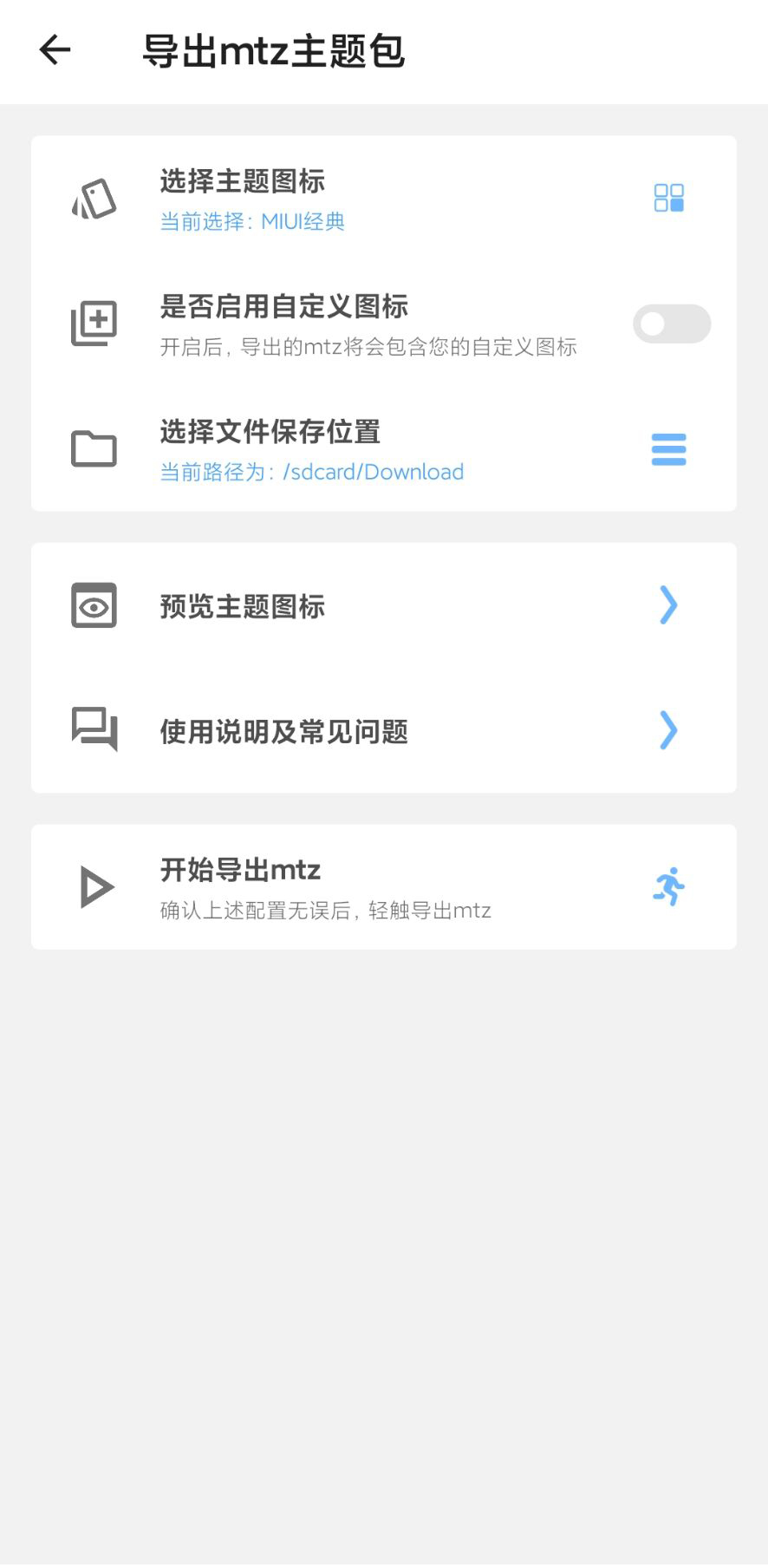Click the chat bubble icon beside 使用说明及常见问题
Screen dimensions: 768x1568
coord(94,730)
